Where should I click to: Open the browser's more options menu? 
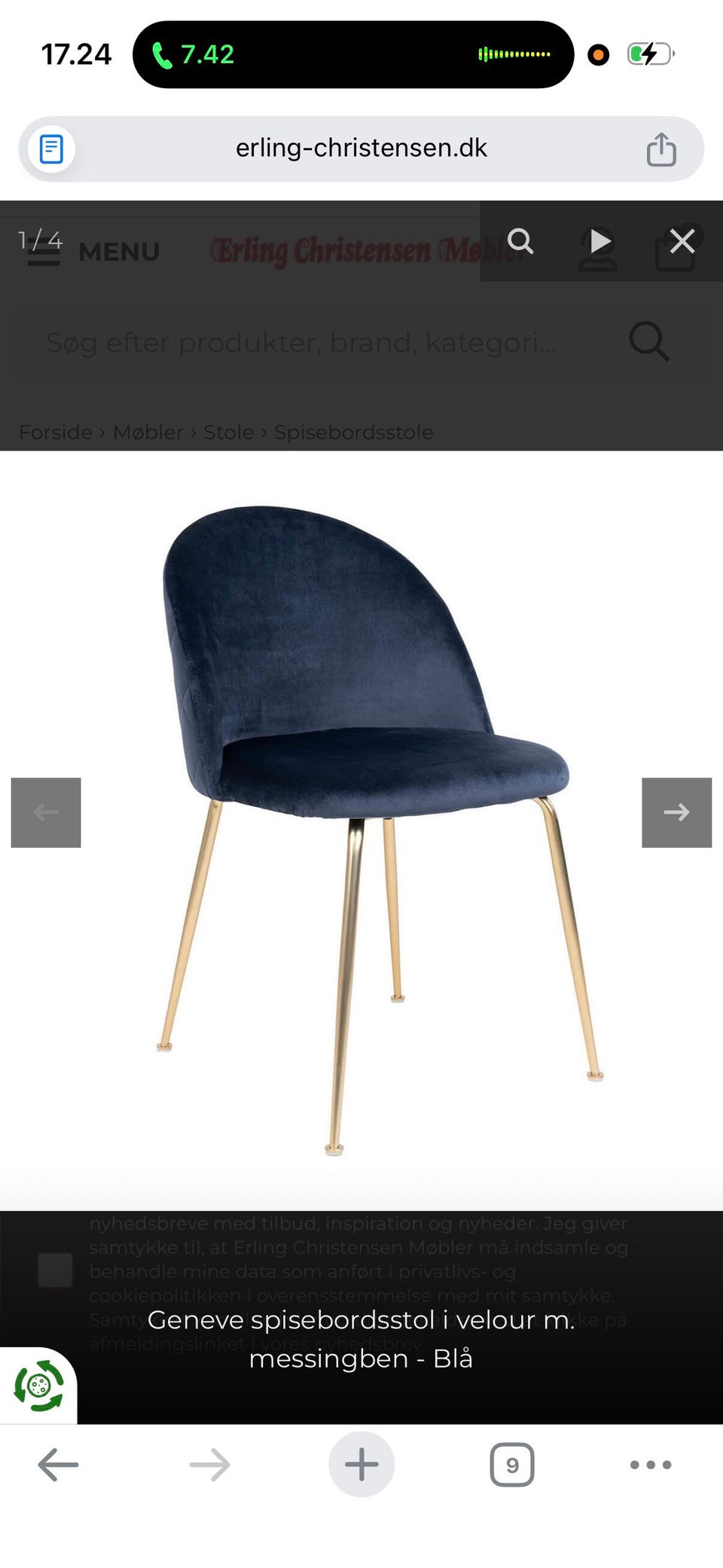[x=651, y=1464]
